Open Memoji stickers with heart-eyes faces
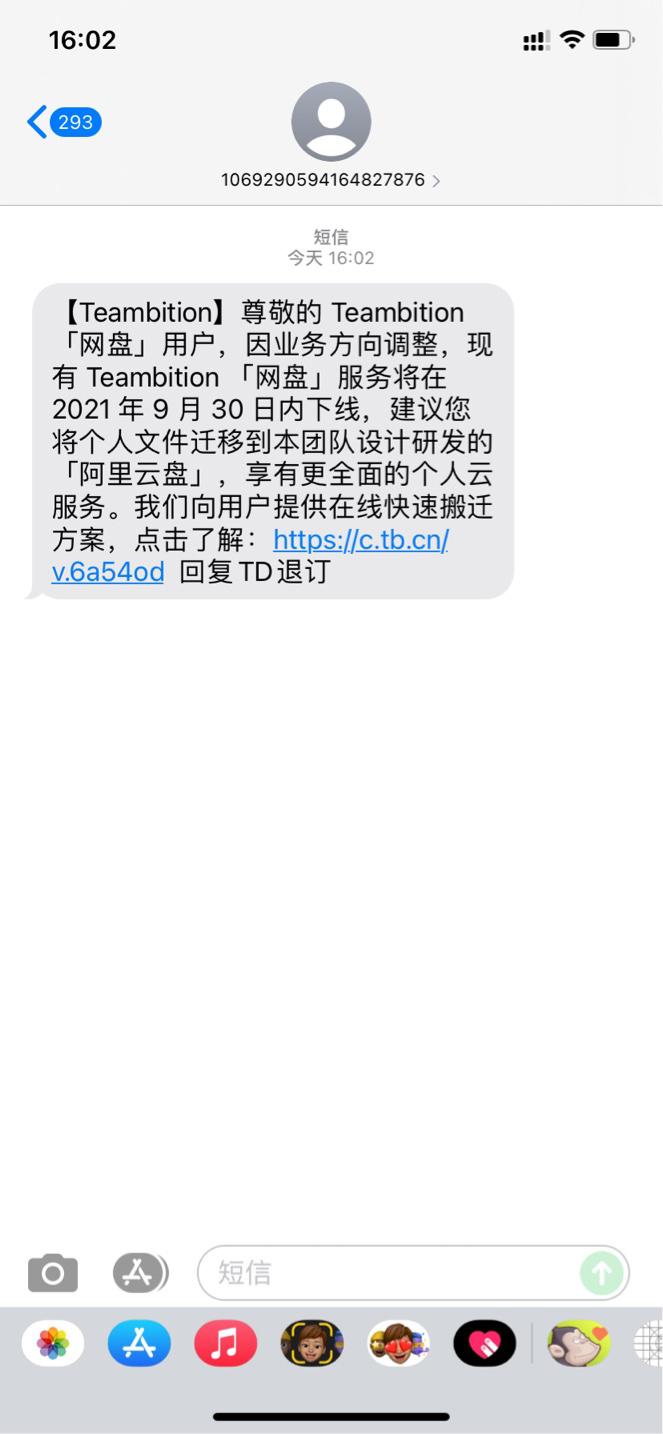Screen dimensions: 663x1434 398,1343
